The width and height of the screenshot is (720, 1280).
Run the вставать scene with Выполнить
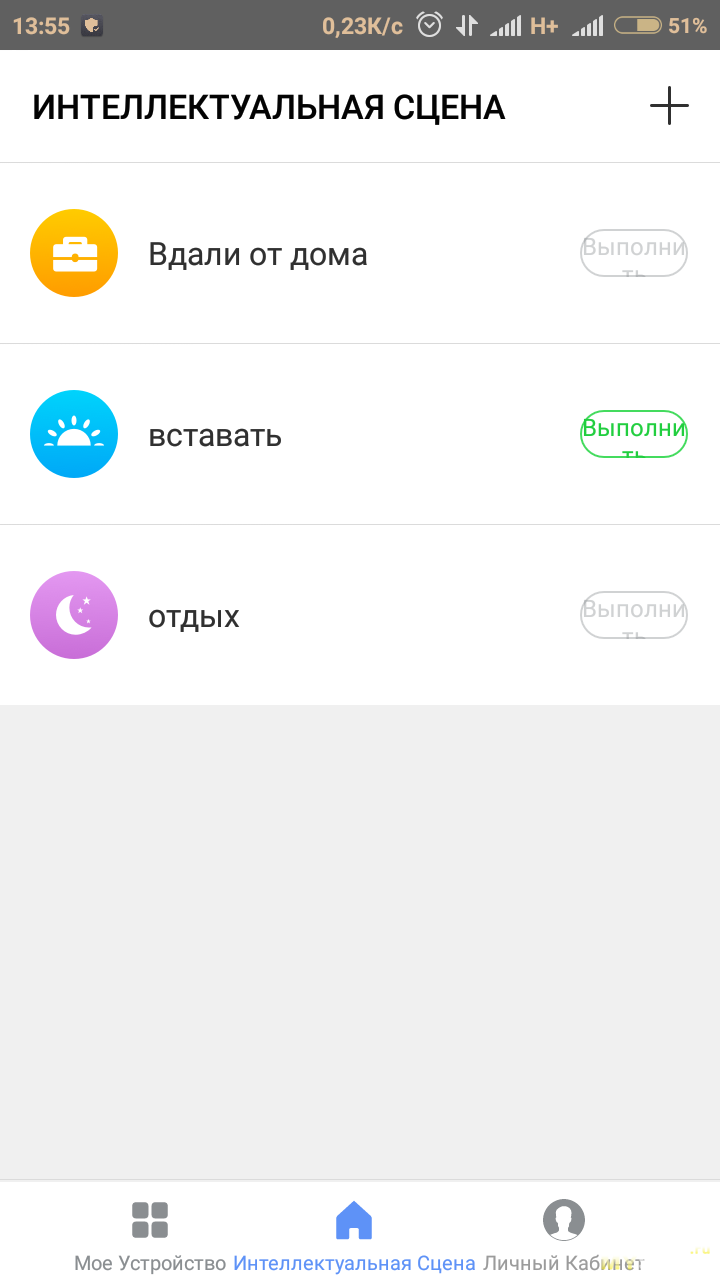pos(634,434)
